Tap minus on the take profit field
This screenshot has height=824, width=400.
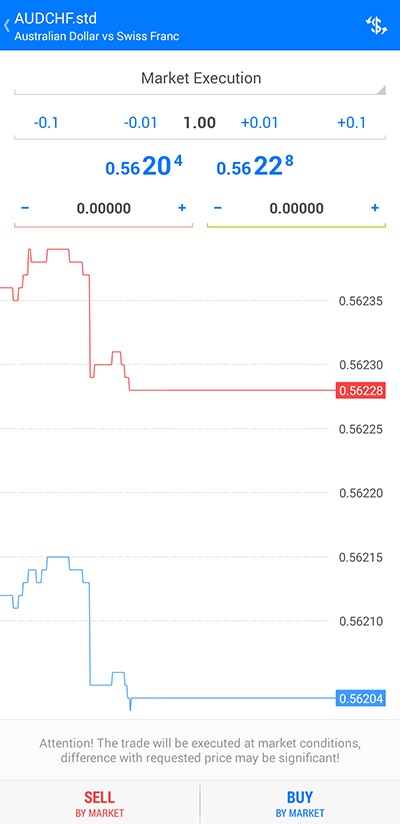[x=218, y=208]
